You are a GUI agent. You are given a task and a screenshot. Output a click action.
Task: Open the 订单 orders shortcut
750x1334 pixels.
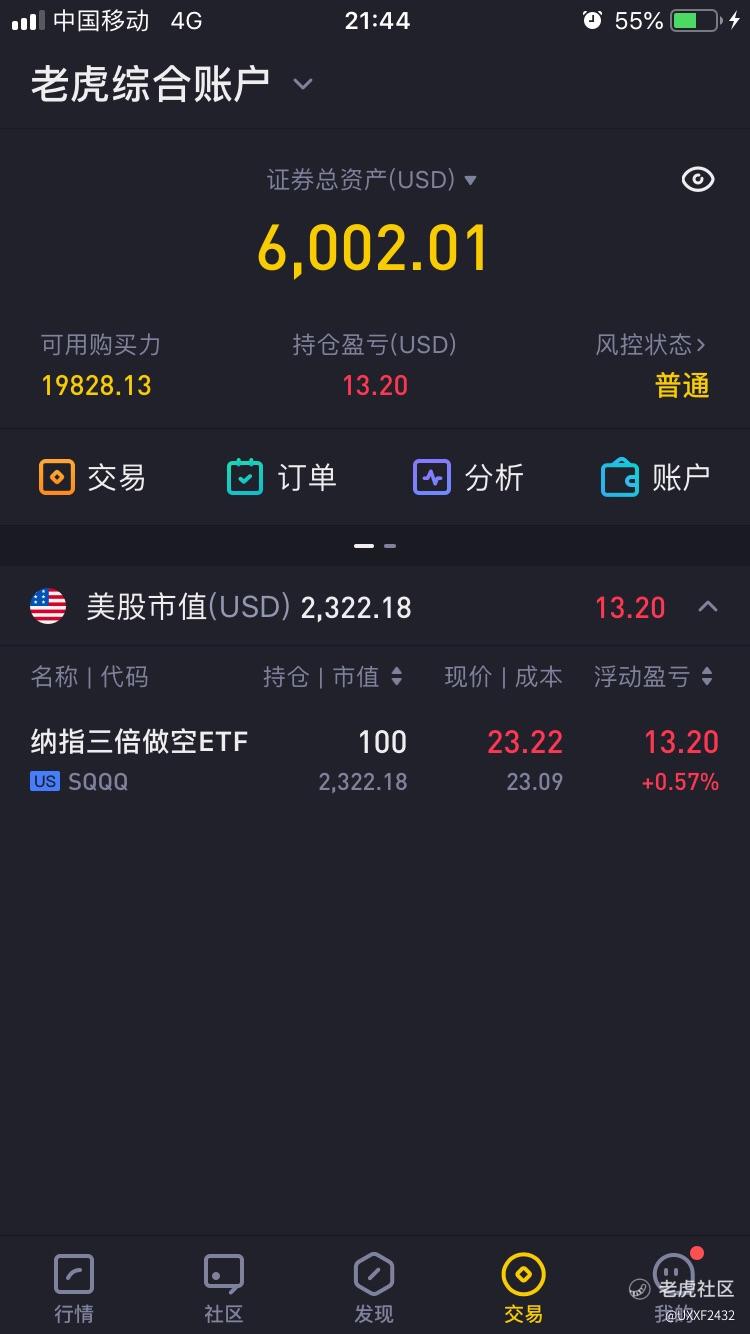281,477
